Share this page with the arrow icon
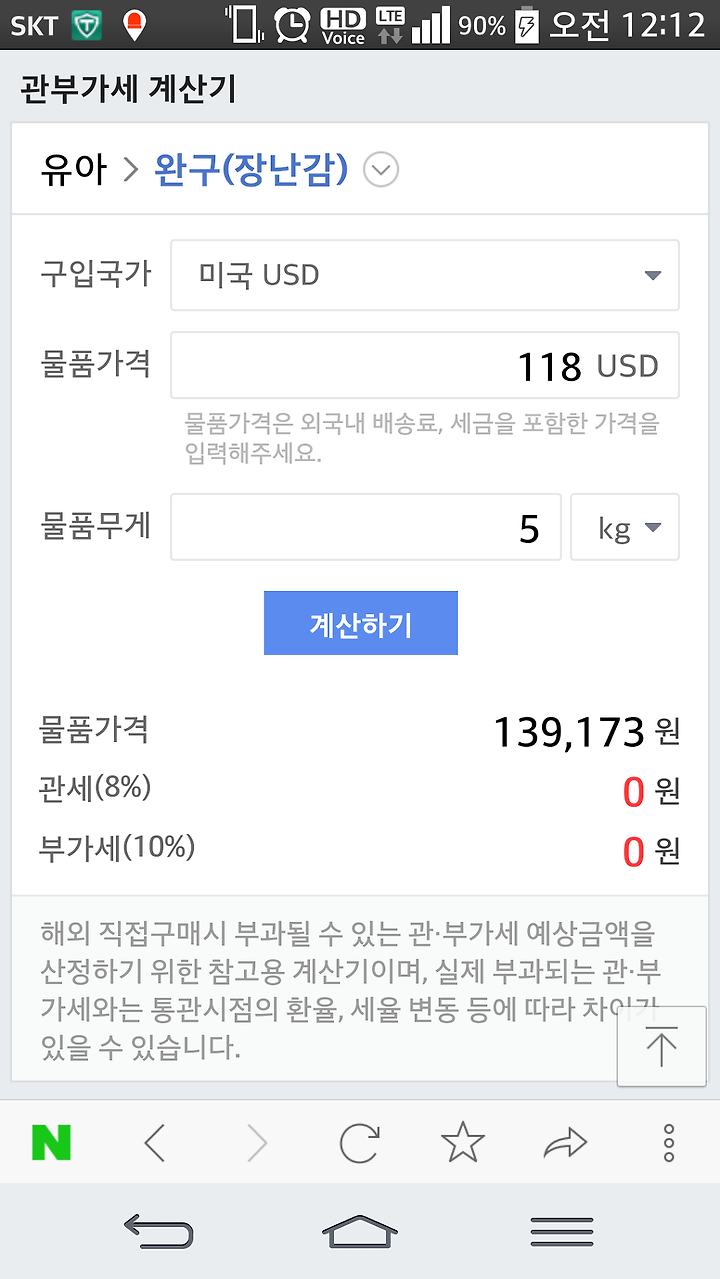Viewport: 720px width, 1279px height. click(565, 1142)
